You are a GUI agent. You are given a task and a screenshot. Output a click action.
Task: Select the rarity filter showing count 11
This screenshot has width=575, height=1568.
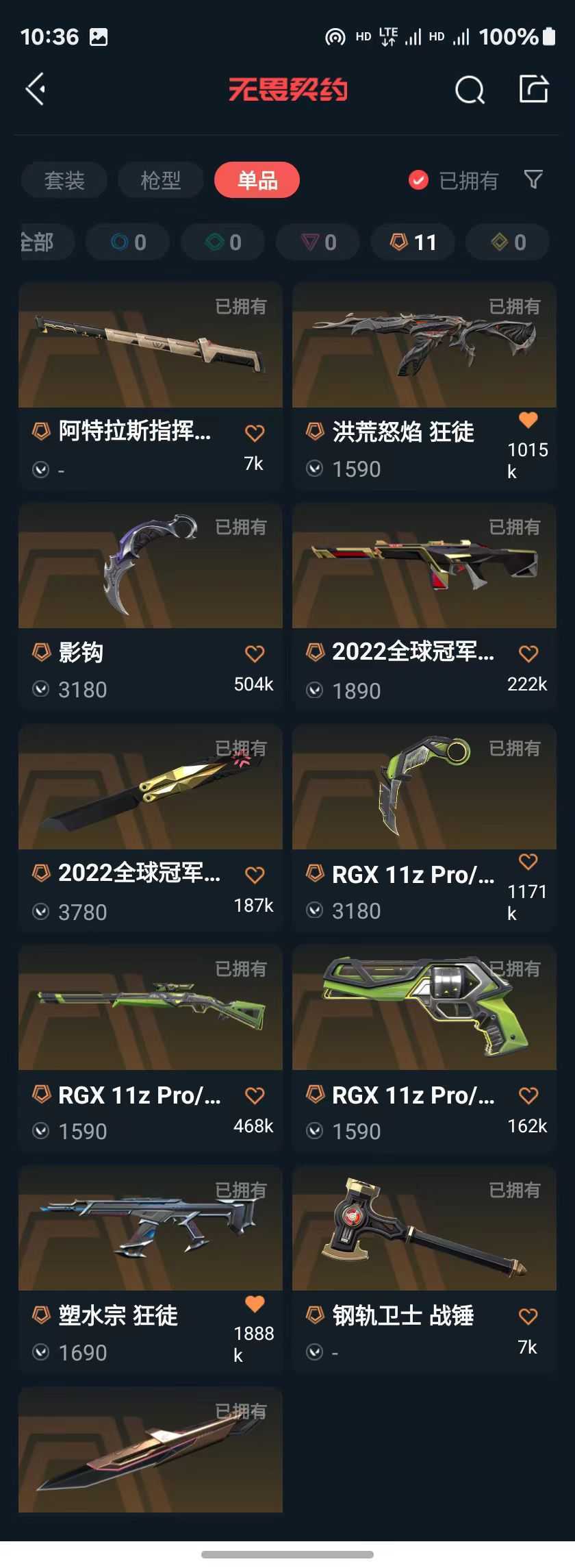[x=413, y=242]
